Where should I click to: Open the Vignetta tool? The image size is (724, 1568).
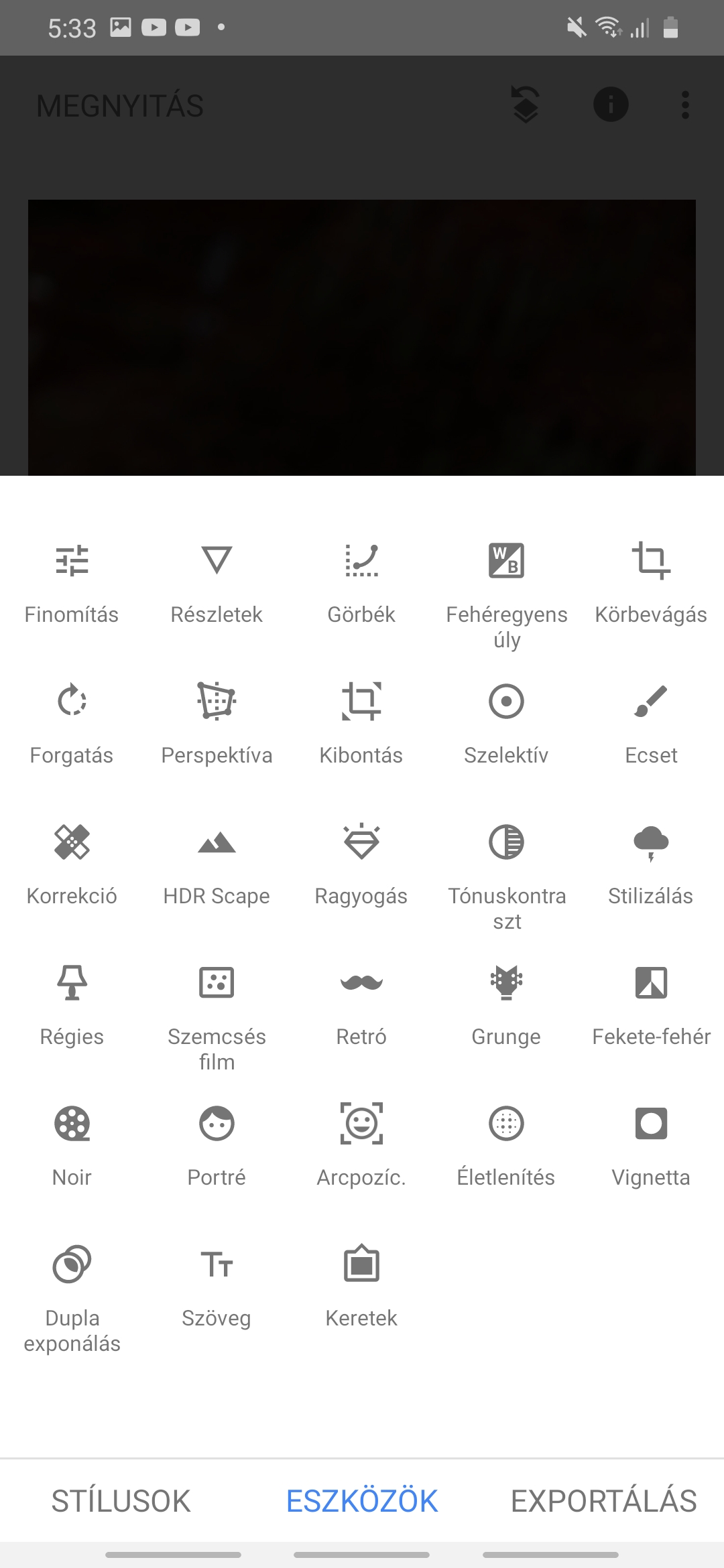click(651, 1146)
